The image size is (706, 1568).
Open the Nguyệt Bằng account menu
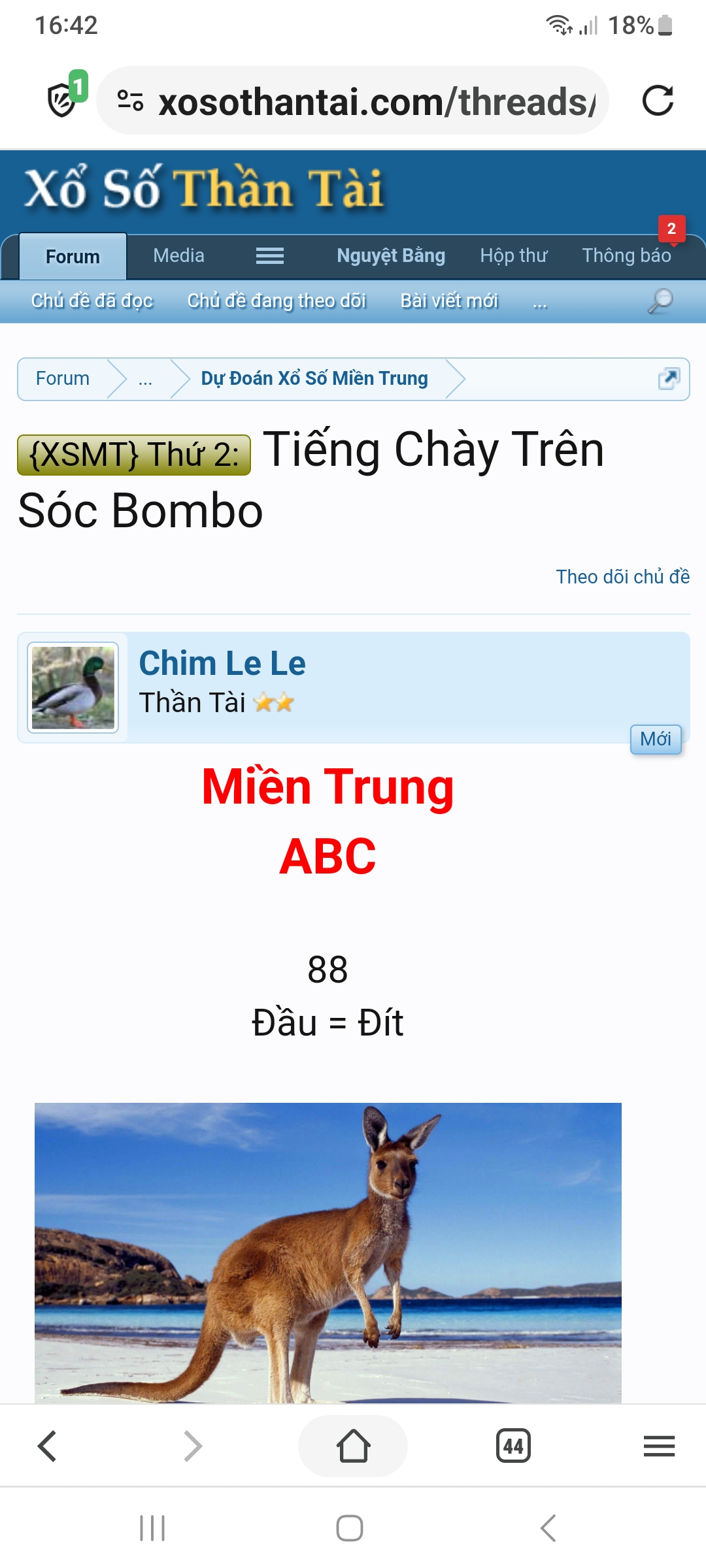(390, 255)
